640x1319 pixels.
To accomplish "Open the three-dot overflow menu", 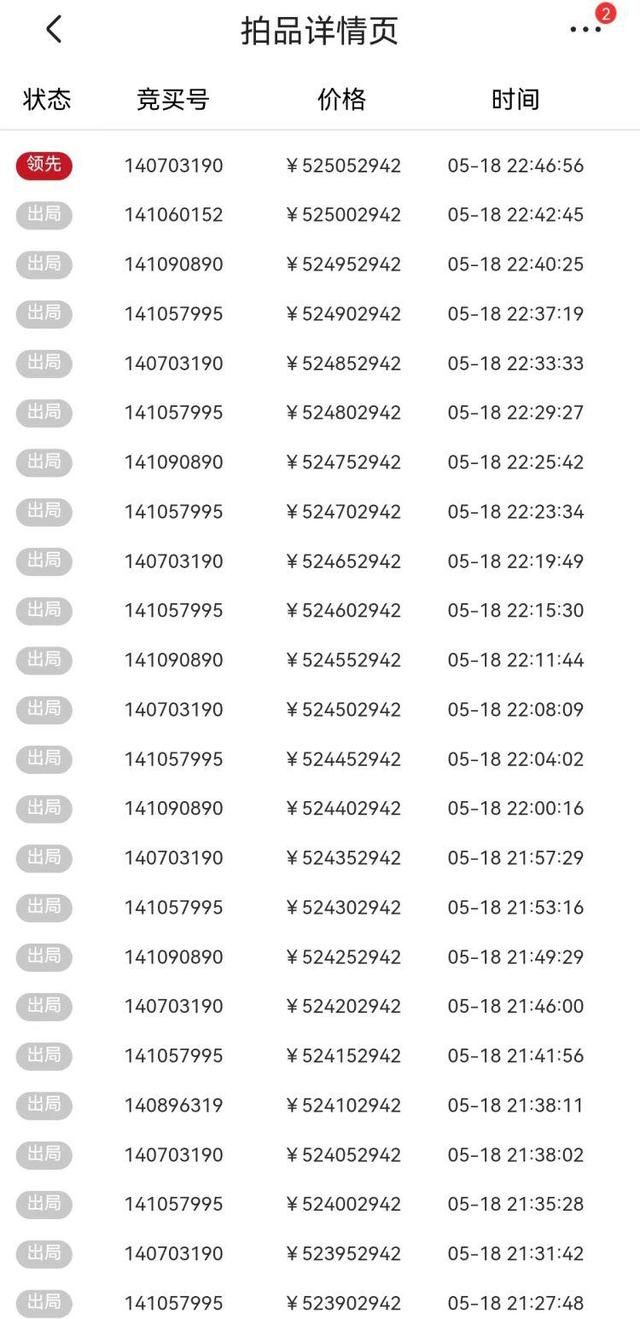I will (585, 30).
